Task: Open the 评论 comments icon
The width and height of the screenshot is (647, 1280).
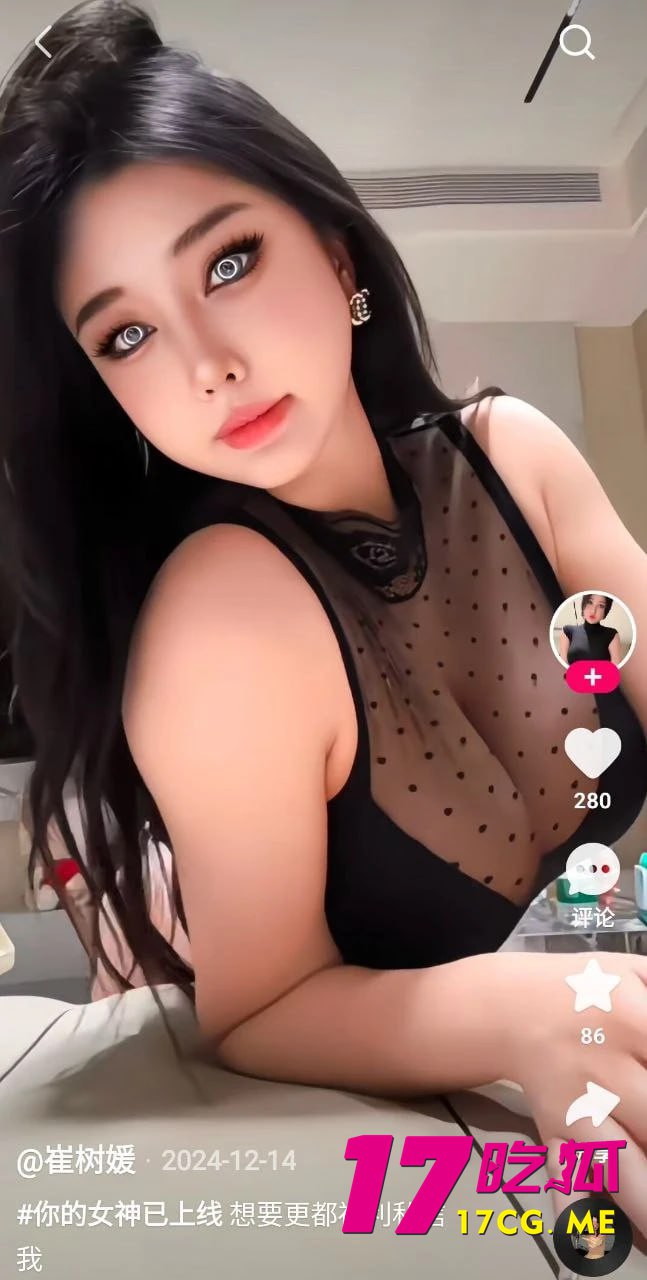Action: click(593, 872)
